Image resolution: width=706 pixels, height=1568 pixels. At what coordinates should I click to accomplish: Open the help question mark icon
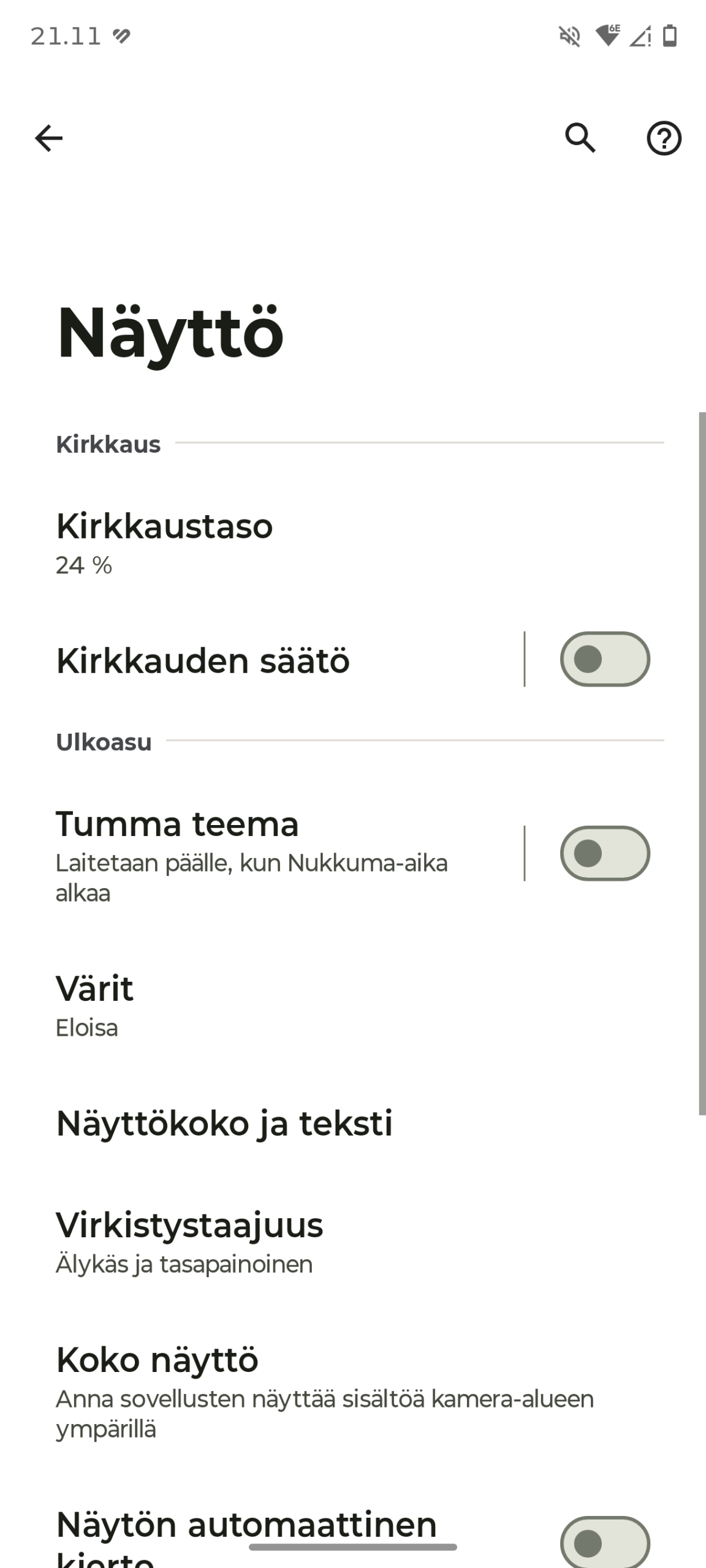point(664,138)
